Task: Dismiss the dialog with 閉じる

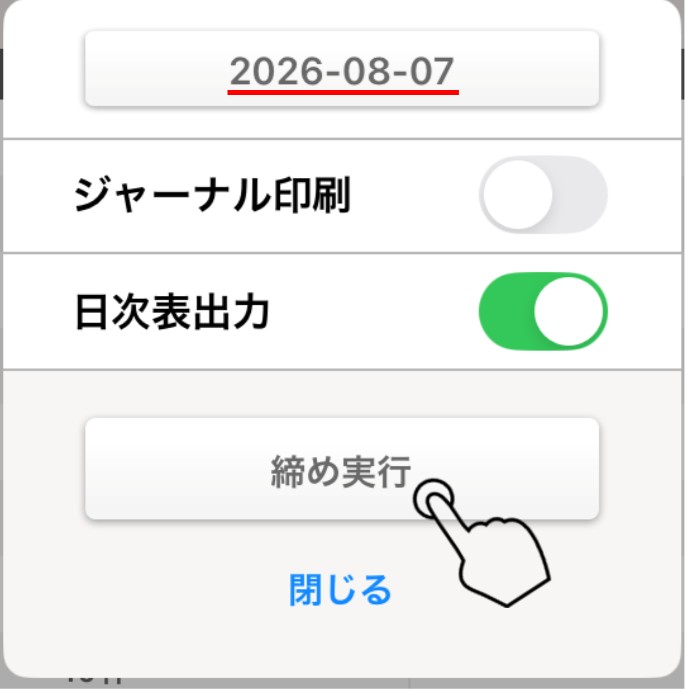Action: [340, 590]
